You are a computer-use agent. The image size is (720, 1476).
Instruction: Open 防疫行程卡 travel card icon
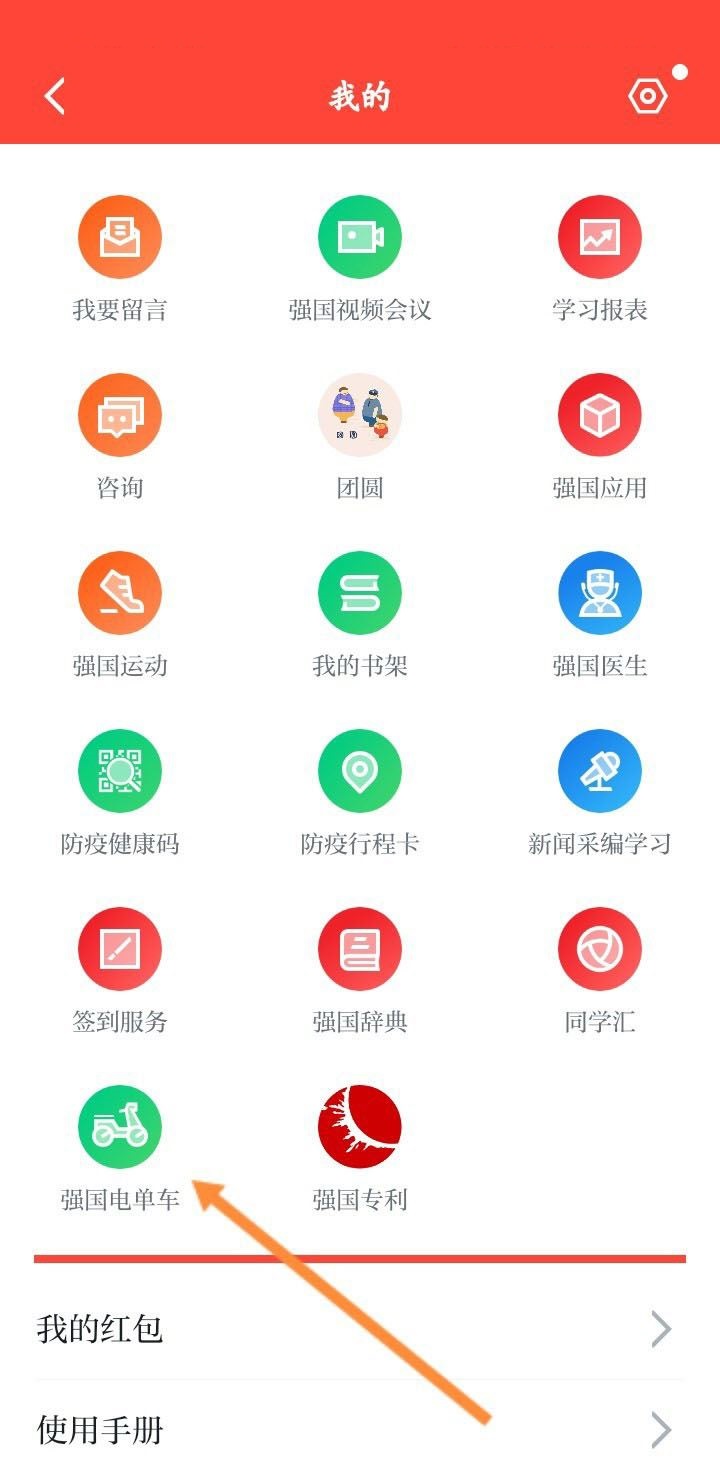pyautogui.click(x=360, y=770)
